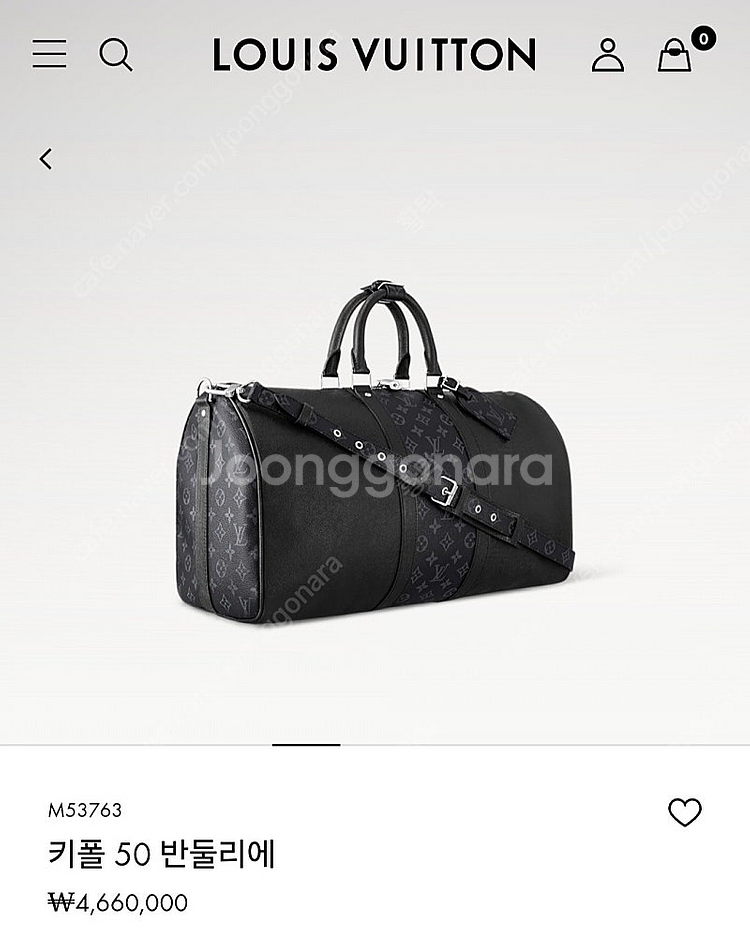Go back with the left arrow
Screen dimensions: 750x937
click(x=46, y=158)
